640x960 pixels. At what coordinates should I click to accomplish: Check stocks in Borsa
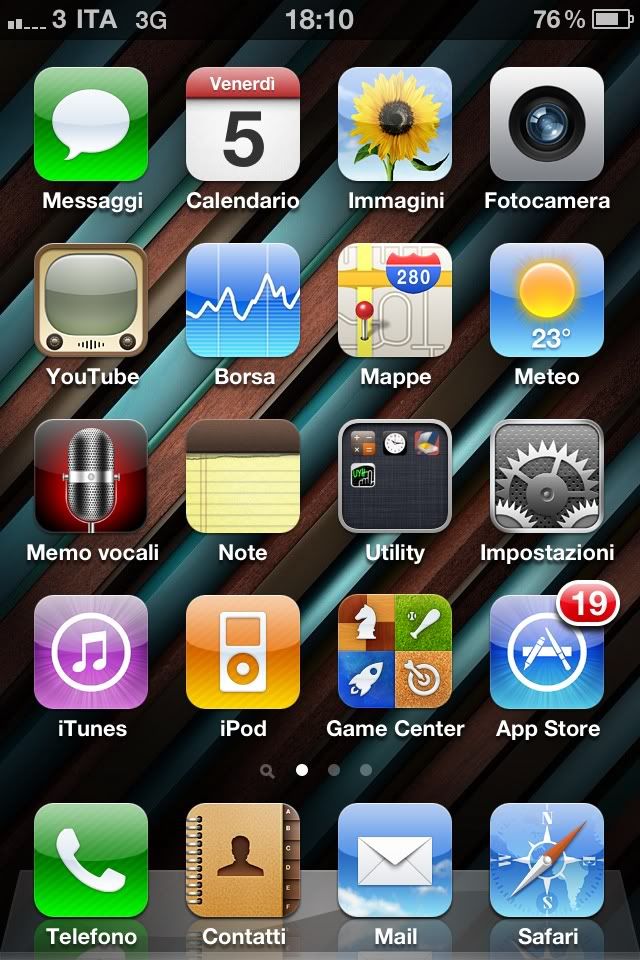[243, 300]
